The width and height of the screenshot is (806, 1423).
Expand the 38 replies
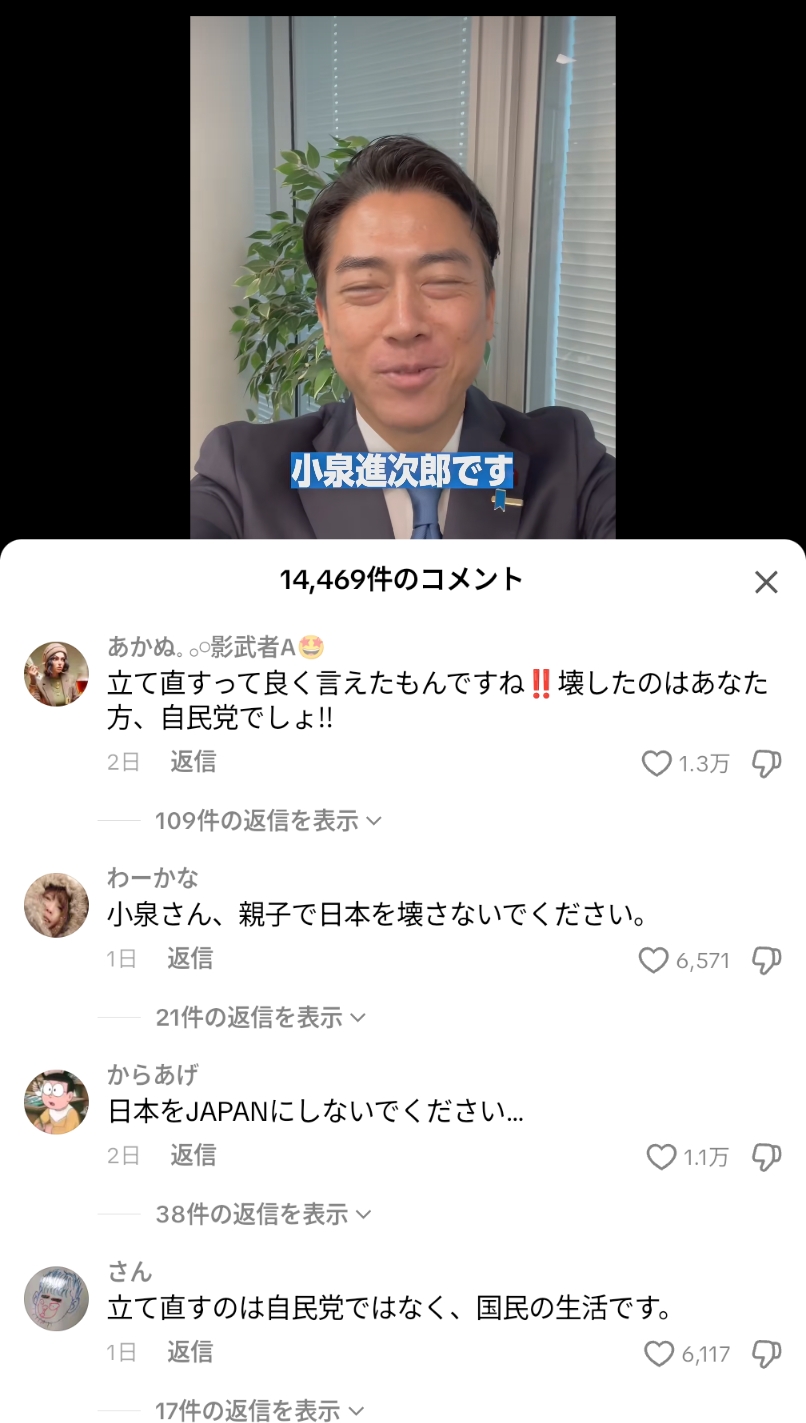coord(262,1214)
